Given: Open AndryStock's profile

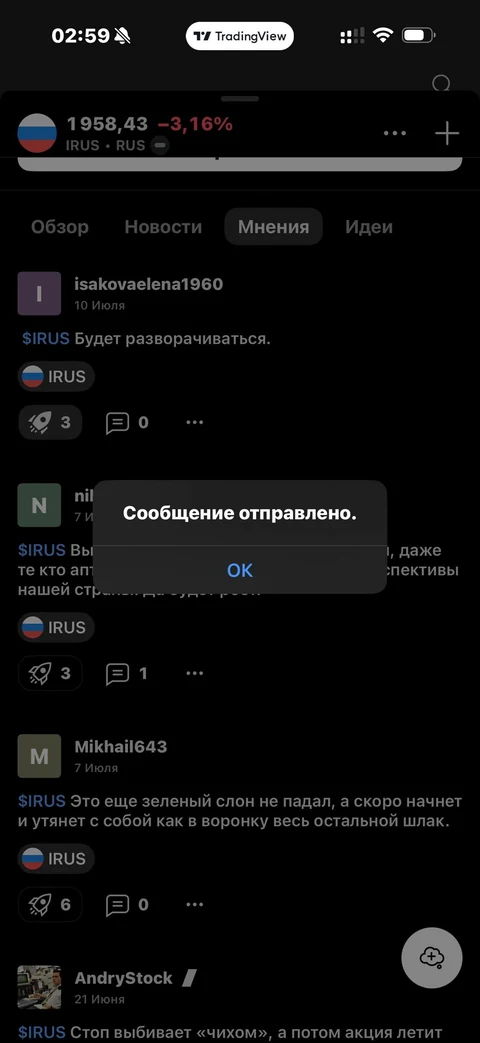Looking at the screenshot, I should pyautogui.click(x=124, y=978).
